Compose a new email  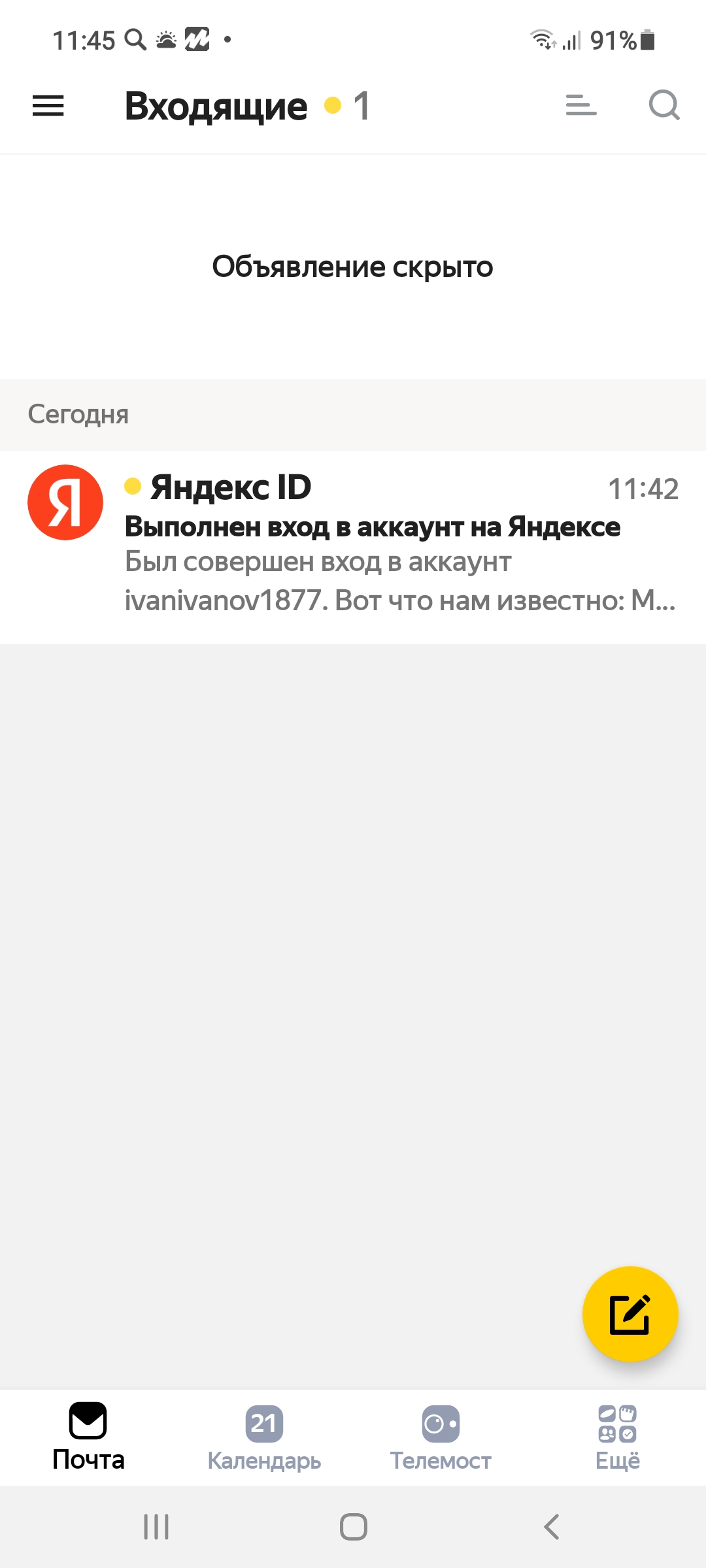point(630,1314)
